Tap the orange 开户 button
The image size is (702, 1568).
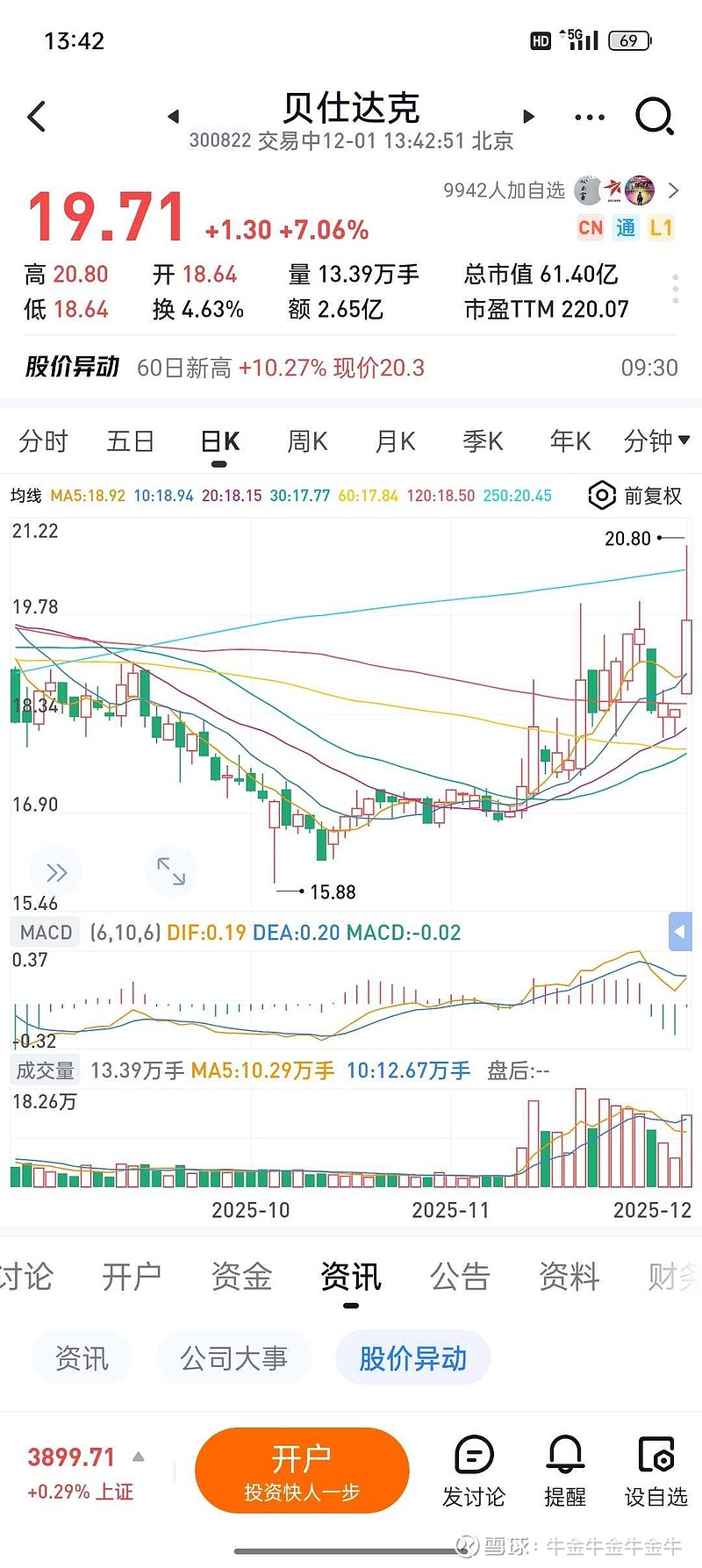(x=302, y=1471)
